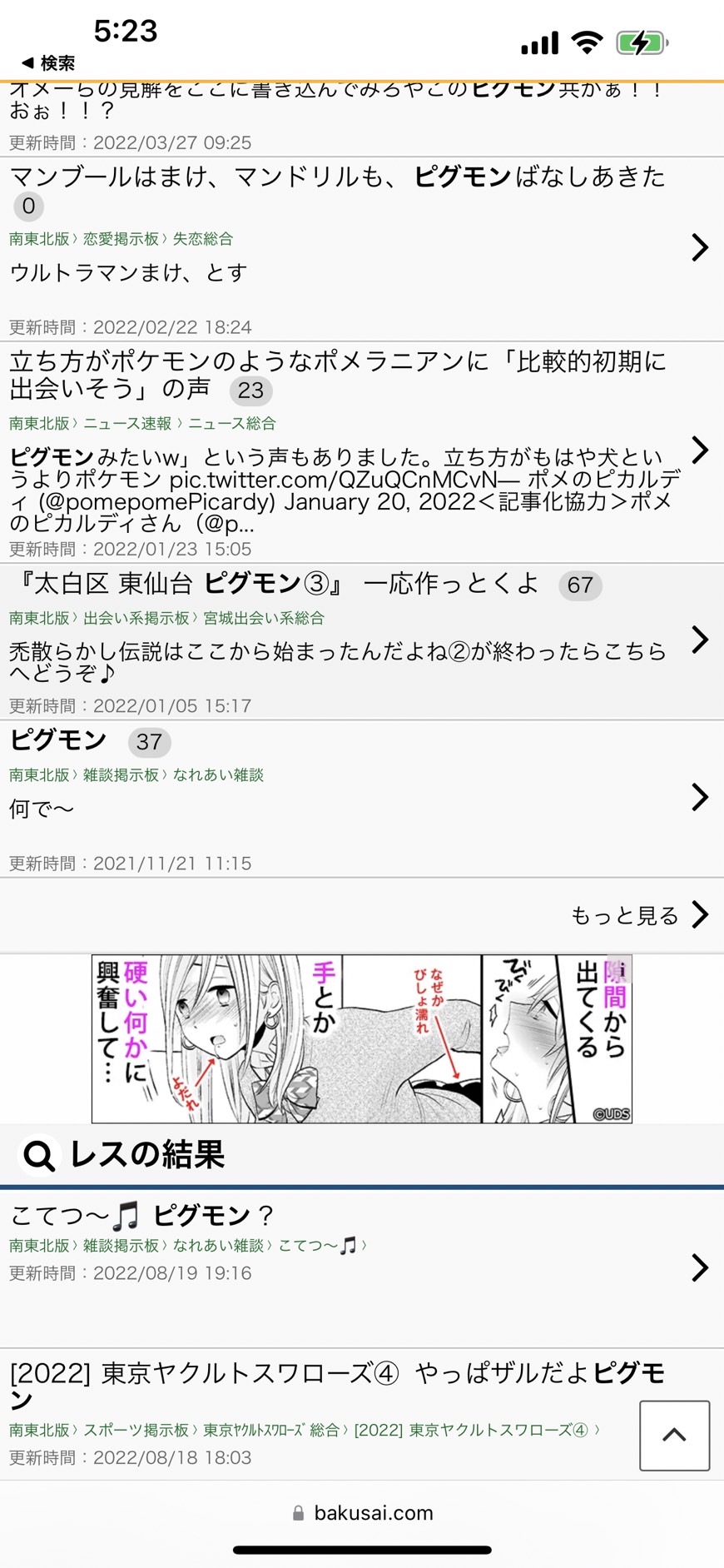Image resolution: width=724 pixels, height=1568 pixels.
Task: Open the なれあい雑談 link under ピグモン thread
Action: coord(218,775)
